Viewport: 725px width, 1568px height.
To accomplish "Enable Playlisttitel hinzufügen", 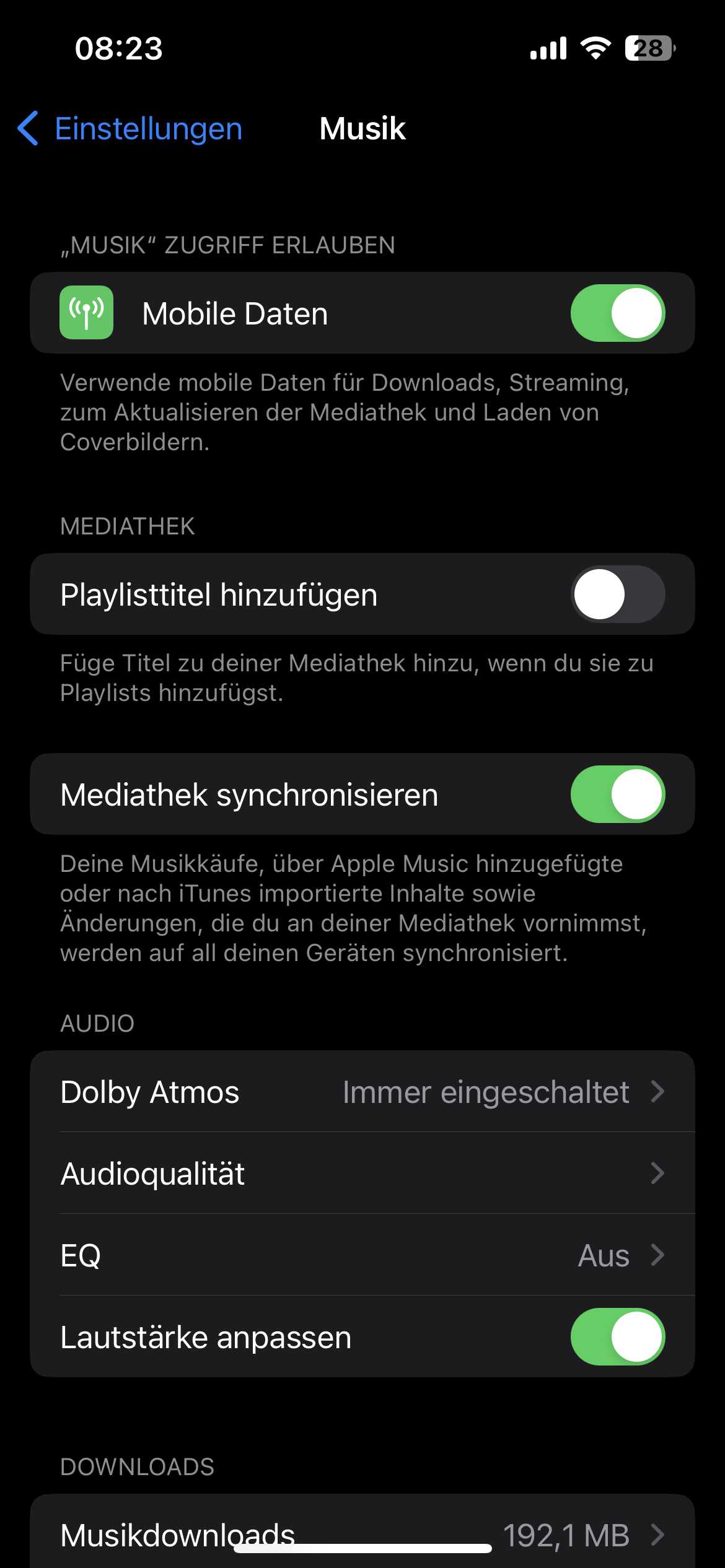I will 617,595.
